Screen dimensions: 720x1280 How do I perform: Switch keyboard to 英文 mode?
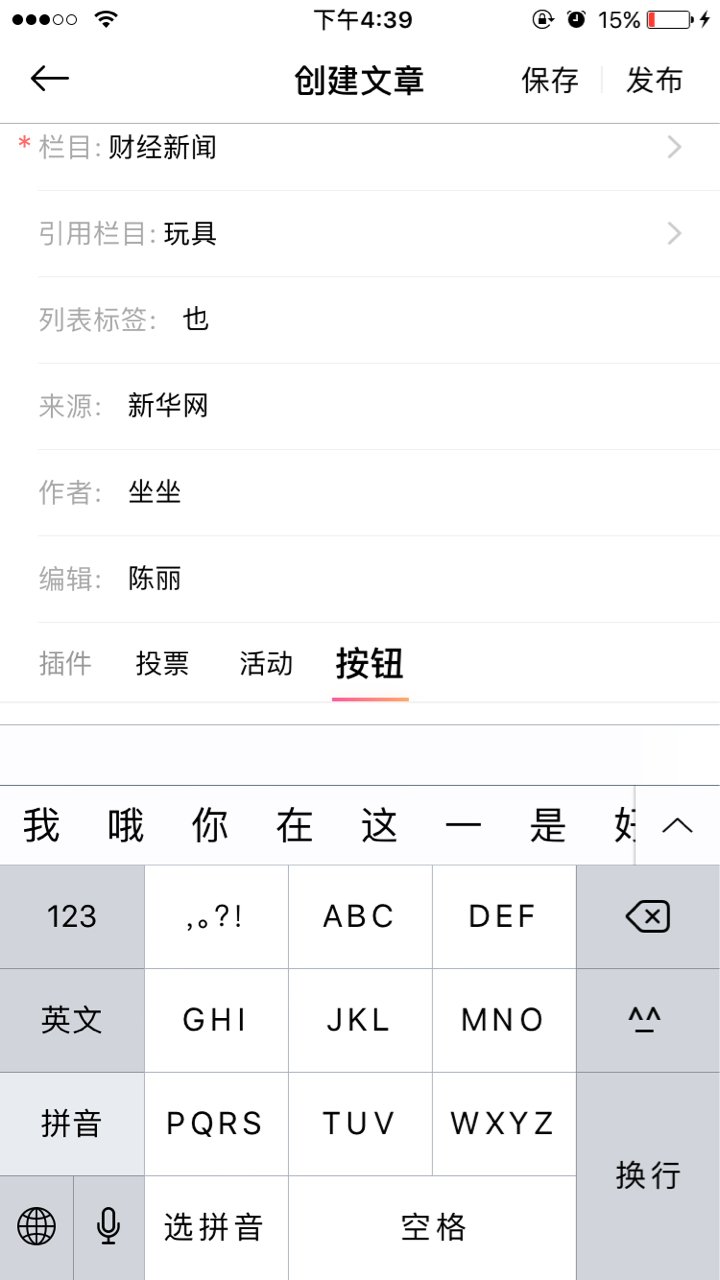click(x=71, y=1020)
